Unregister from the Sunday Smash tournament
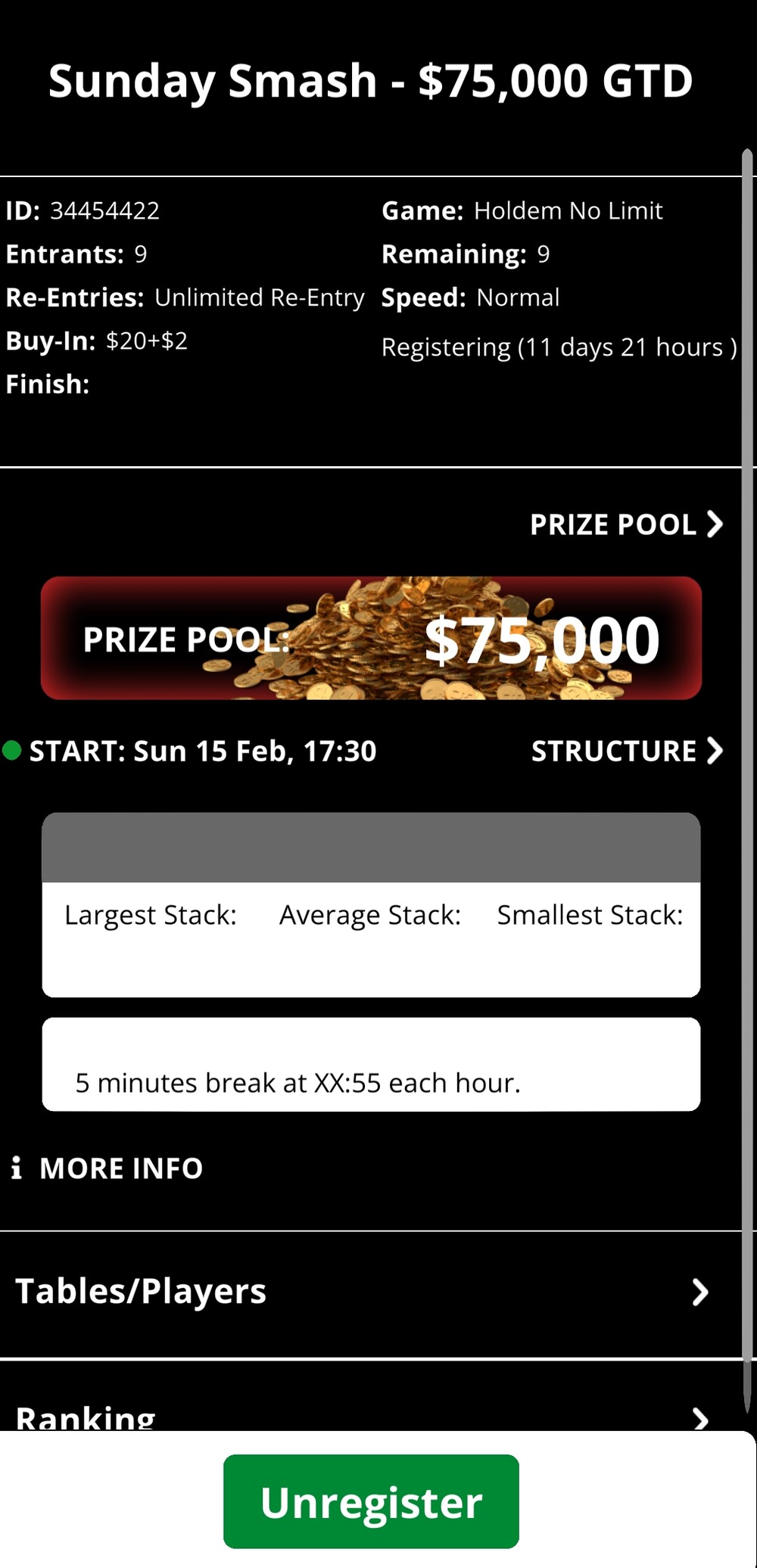This screenshot has height=1568, width=757. point(371,1501)
